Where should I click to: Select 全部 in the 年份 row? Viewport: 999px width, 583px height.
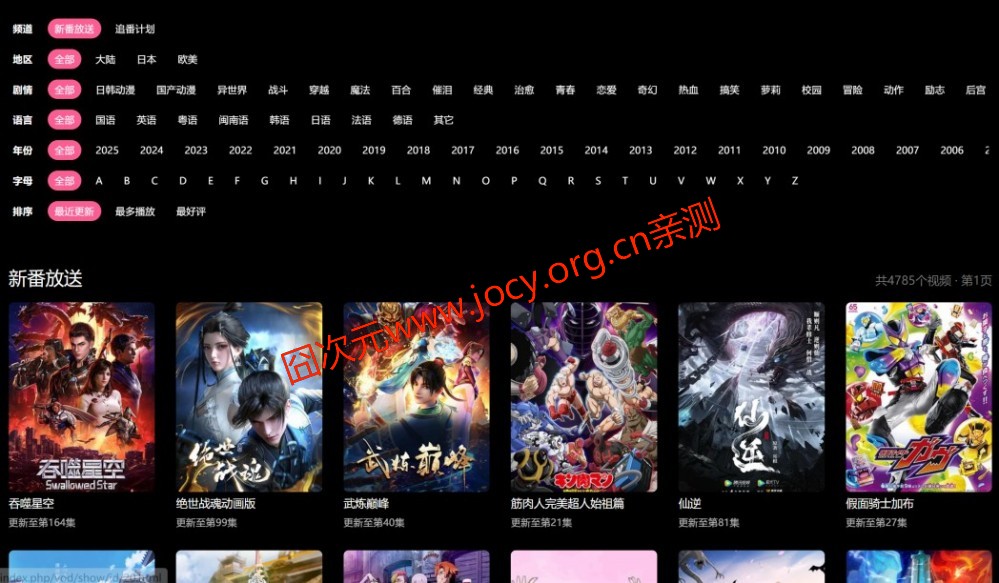[64, 151]
